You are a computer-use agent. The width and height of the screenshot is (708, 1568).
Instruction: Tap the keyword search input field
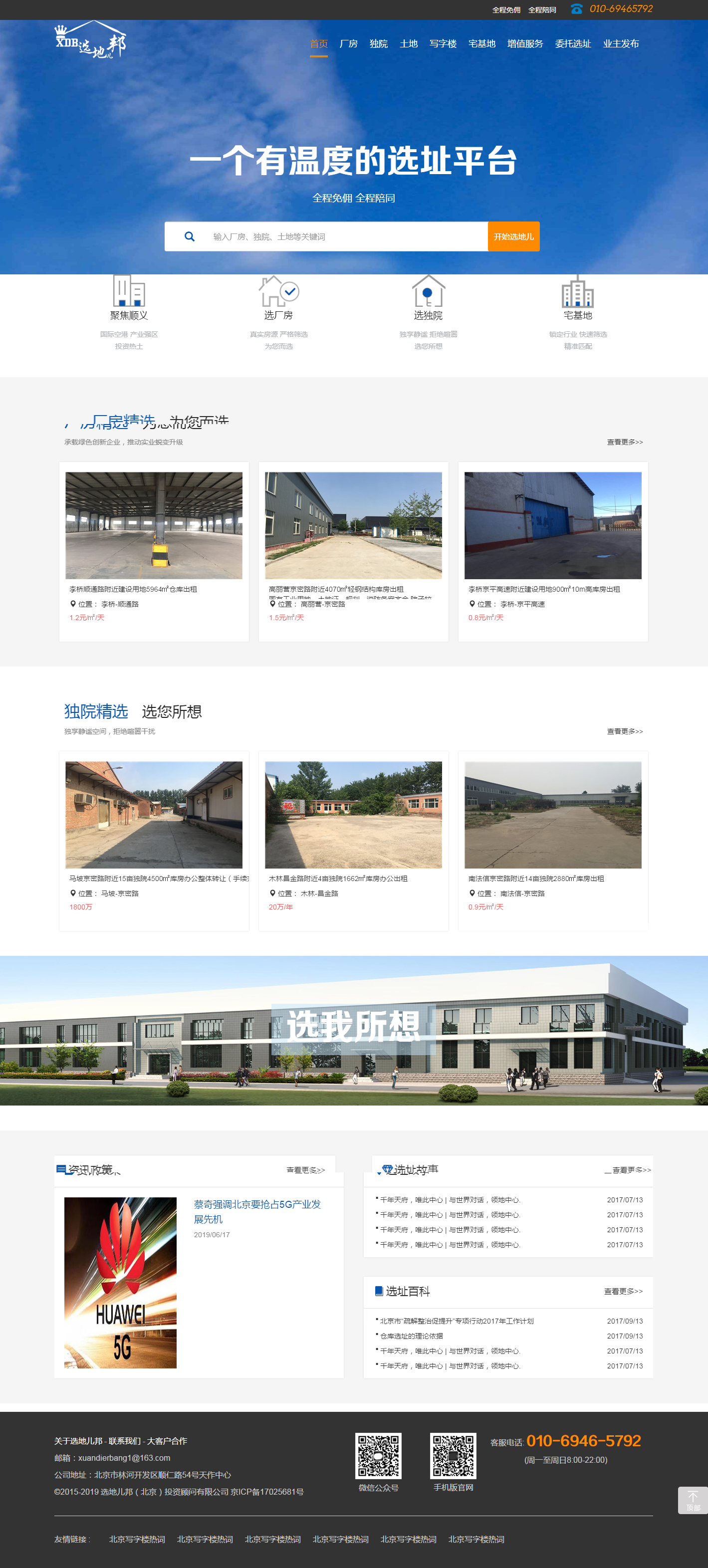[341, 237]
